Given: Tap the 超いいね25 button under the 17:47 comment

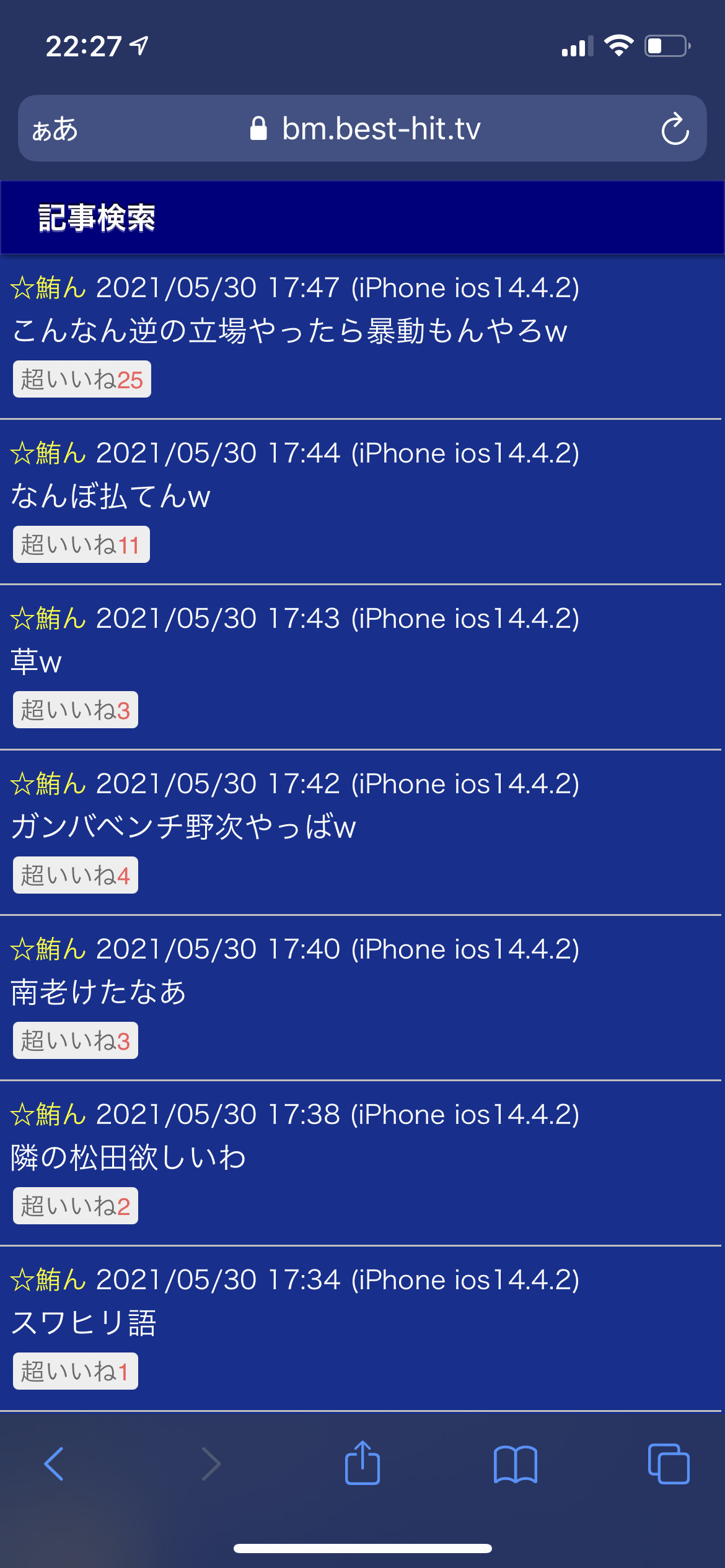Looking at the screenshot, I should (x=82, y=379).
